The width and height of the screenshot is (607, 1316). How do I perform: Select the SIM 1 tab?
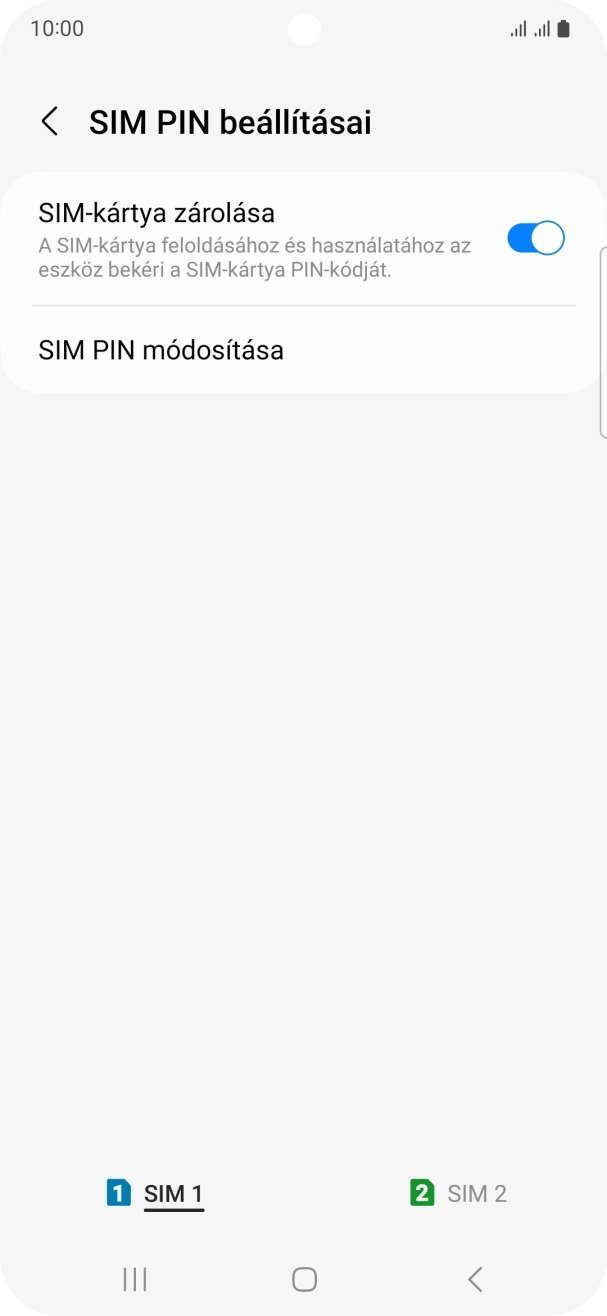coord(155,1193)
